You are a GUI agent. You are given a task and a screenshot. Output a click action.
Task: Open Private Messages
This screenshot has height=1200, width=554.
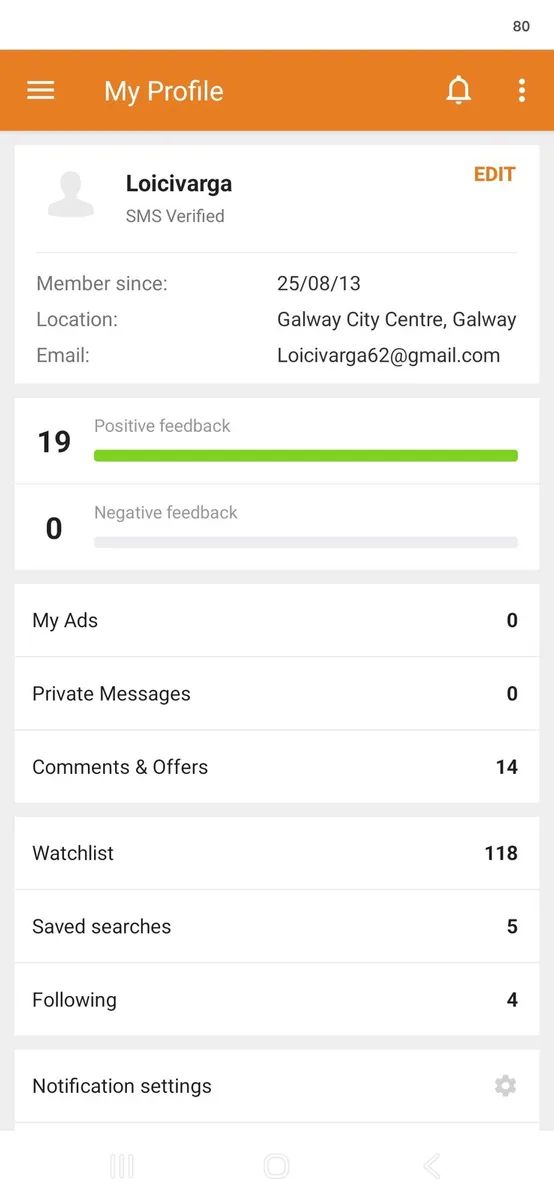tap(277, 693)
